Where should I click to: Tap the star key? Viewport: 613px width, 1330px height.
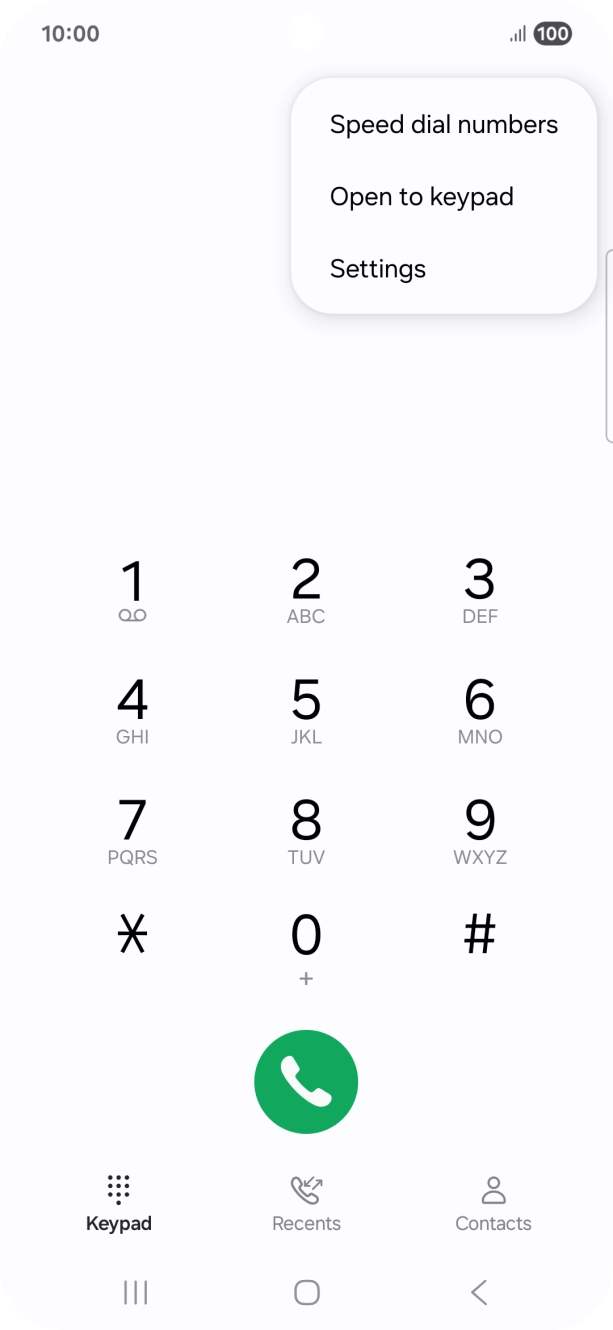(133, 936)
